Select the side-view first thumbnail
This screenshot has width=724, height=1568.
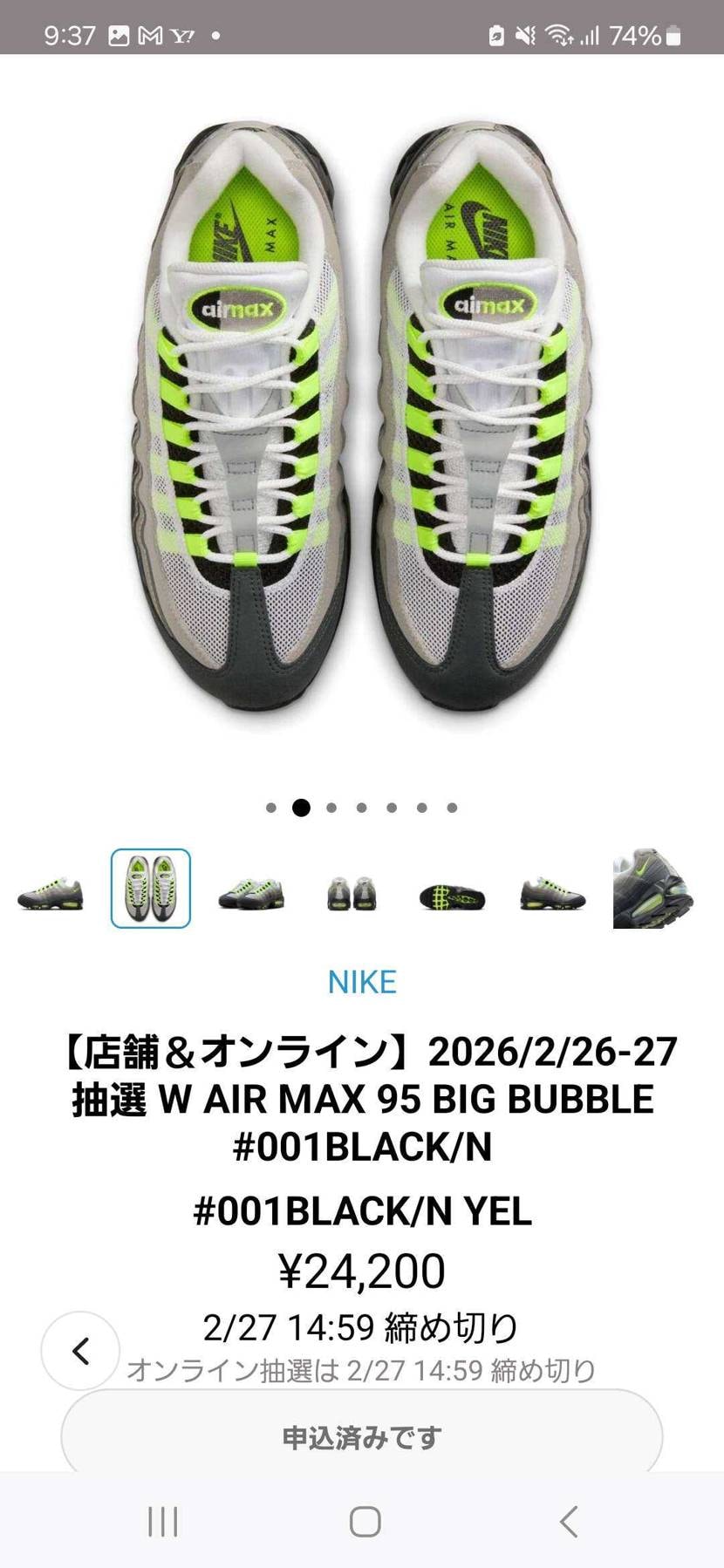(x=51, y=890)
